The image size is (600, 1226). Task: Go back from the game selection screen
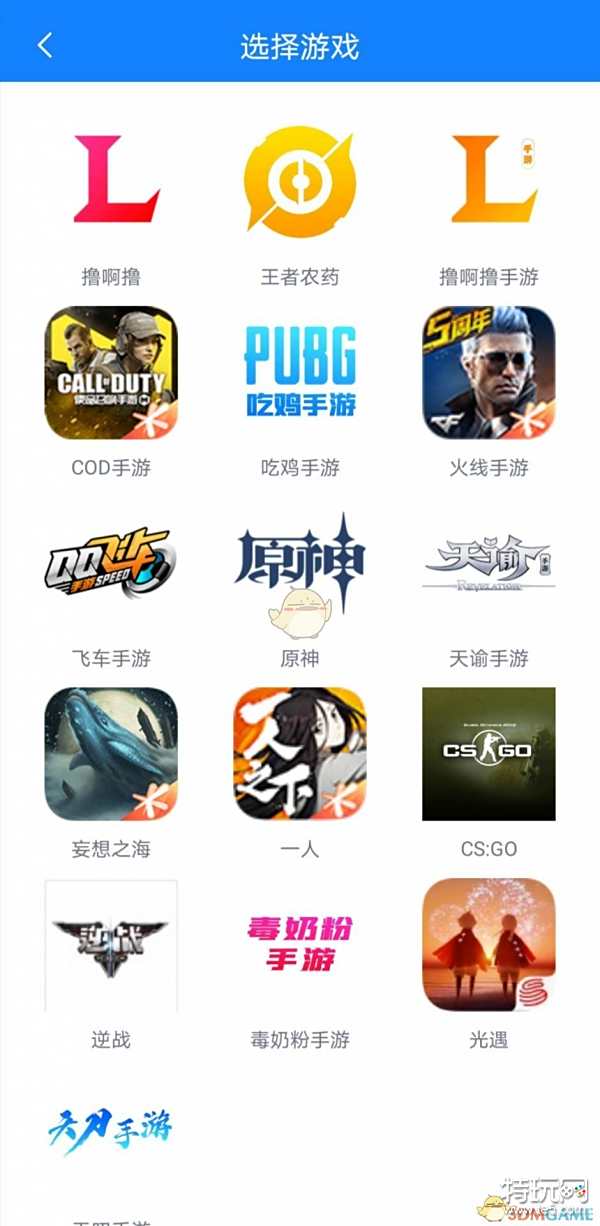tap(44, 46)
